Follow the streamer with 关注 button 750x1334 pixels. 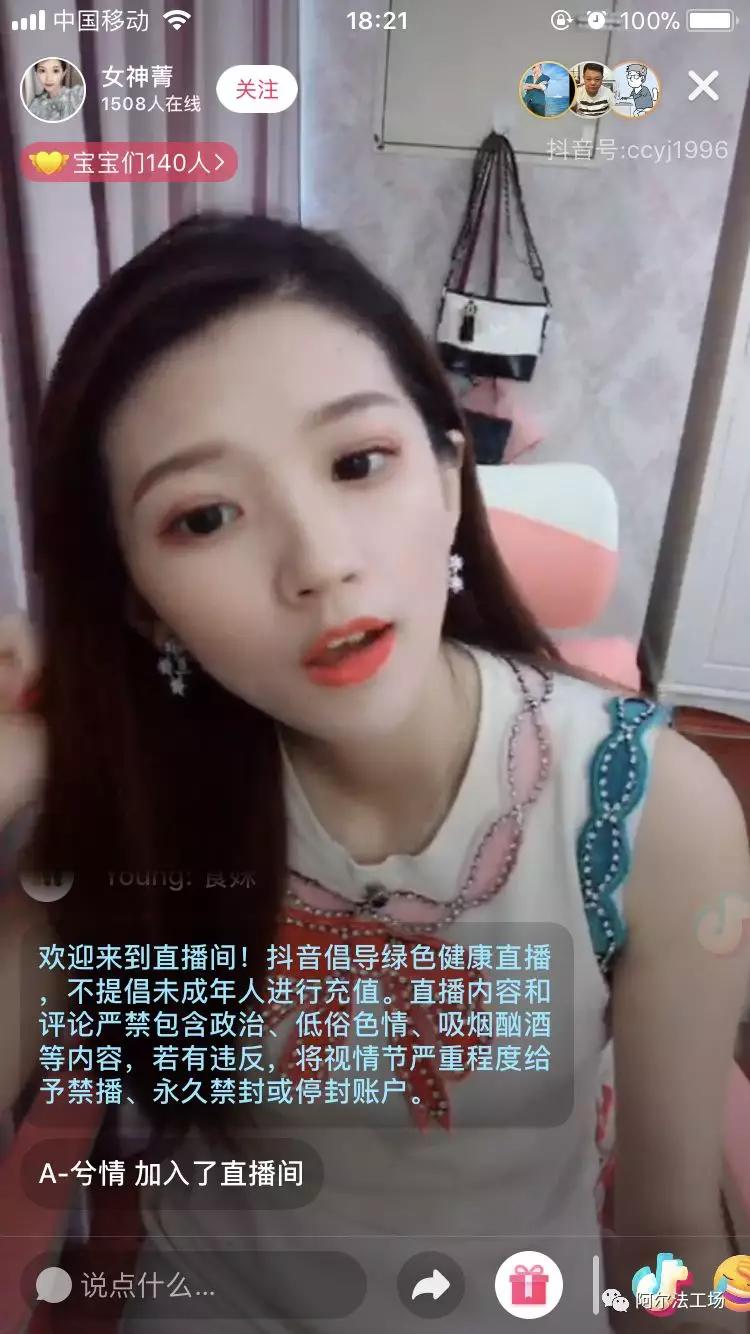(x=257, y=90)
